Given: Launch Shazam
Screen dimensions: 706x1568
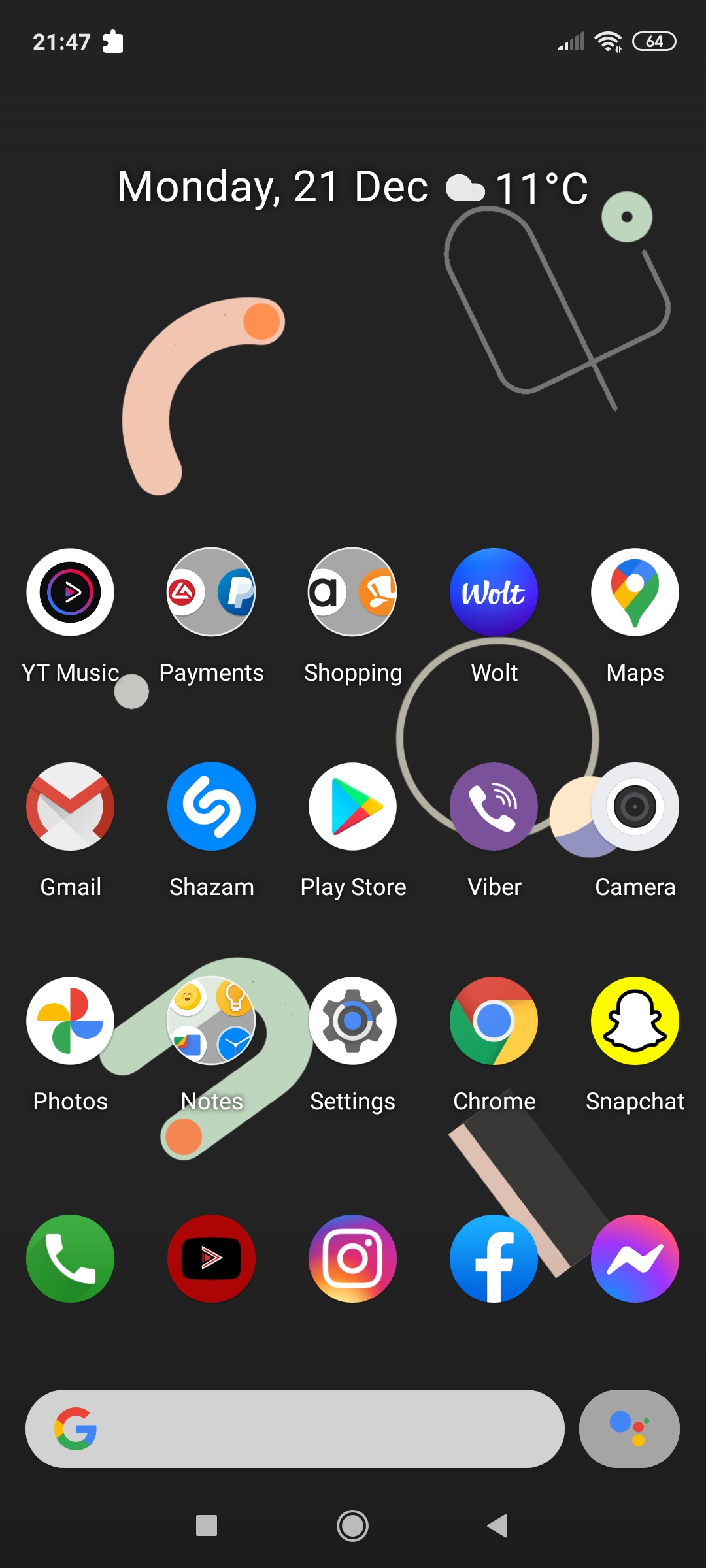Looking at the screenshot, I should 211,806.
